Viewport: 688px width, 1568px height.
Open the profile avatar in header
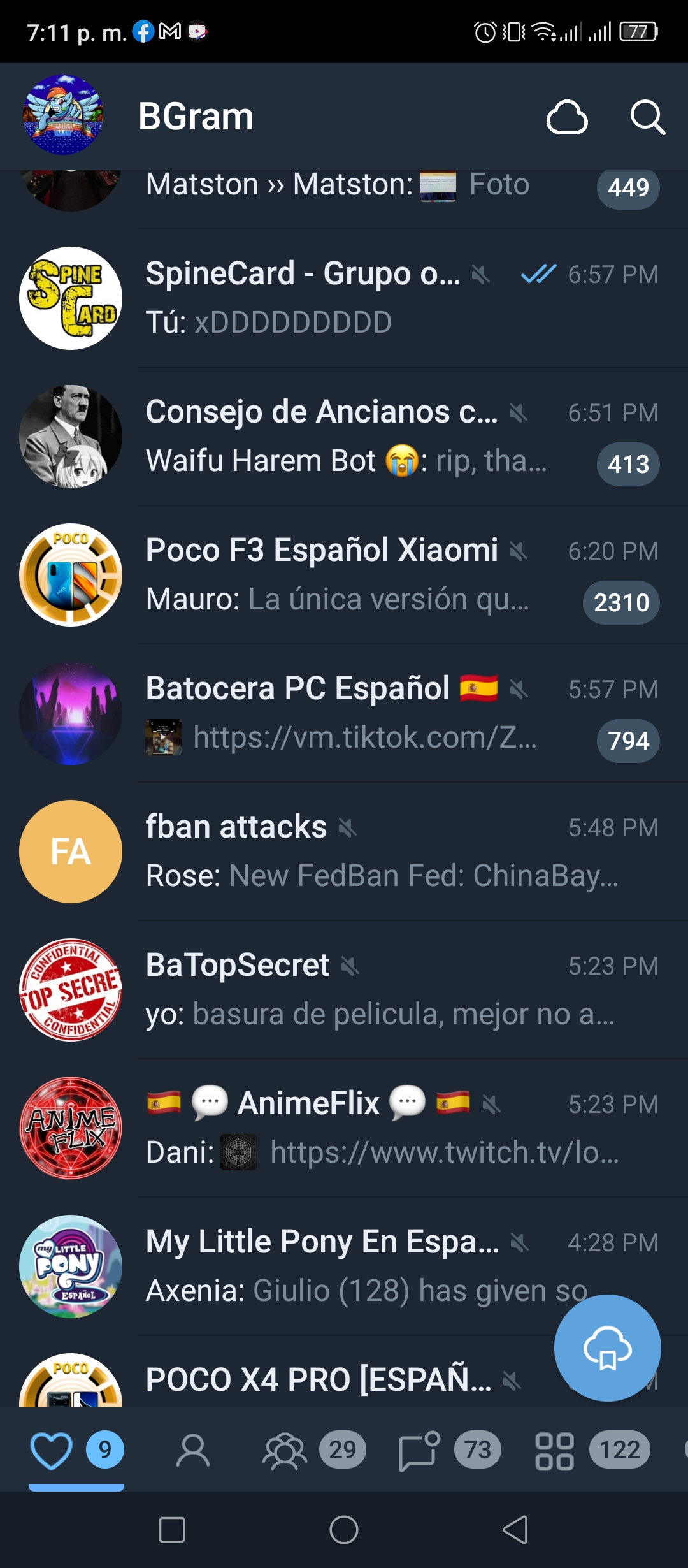coord(63,115)
